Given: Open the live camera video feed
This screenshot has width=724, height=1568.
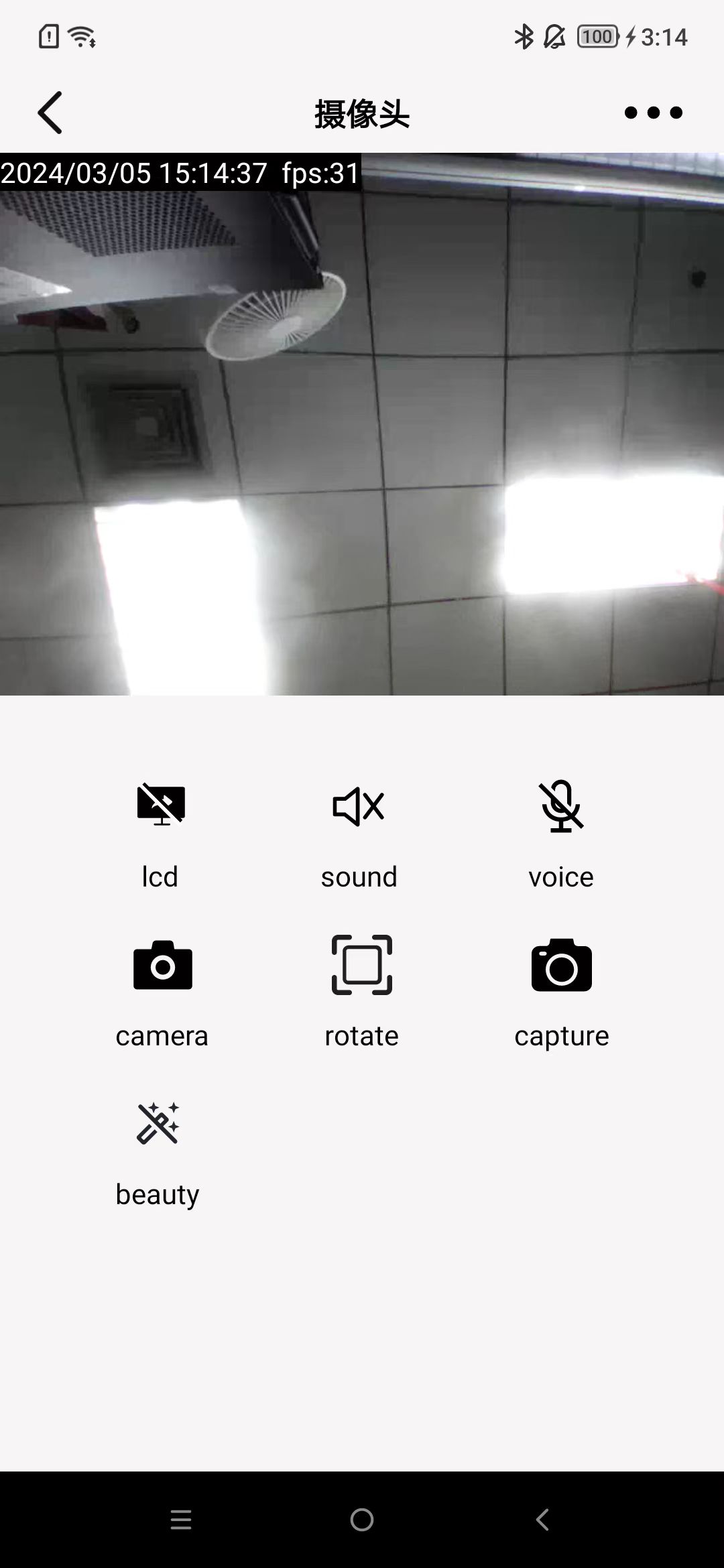Looking at the screenshot, I should click(x=362, y=423).
